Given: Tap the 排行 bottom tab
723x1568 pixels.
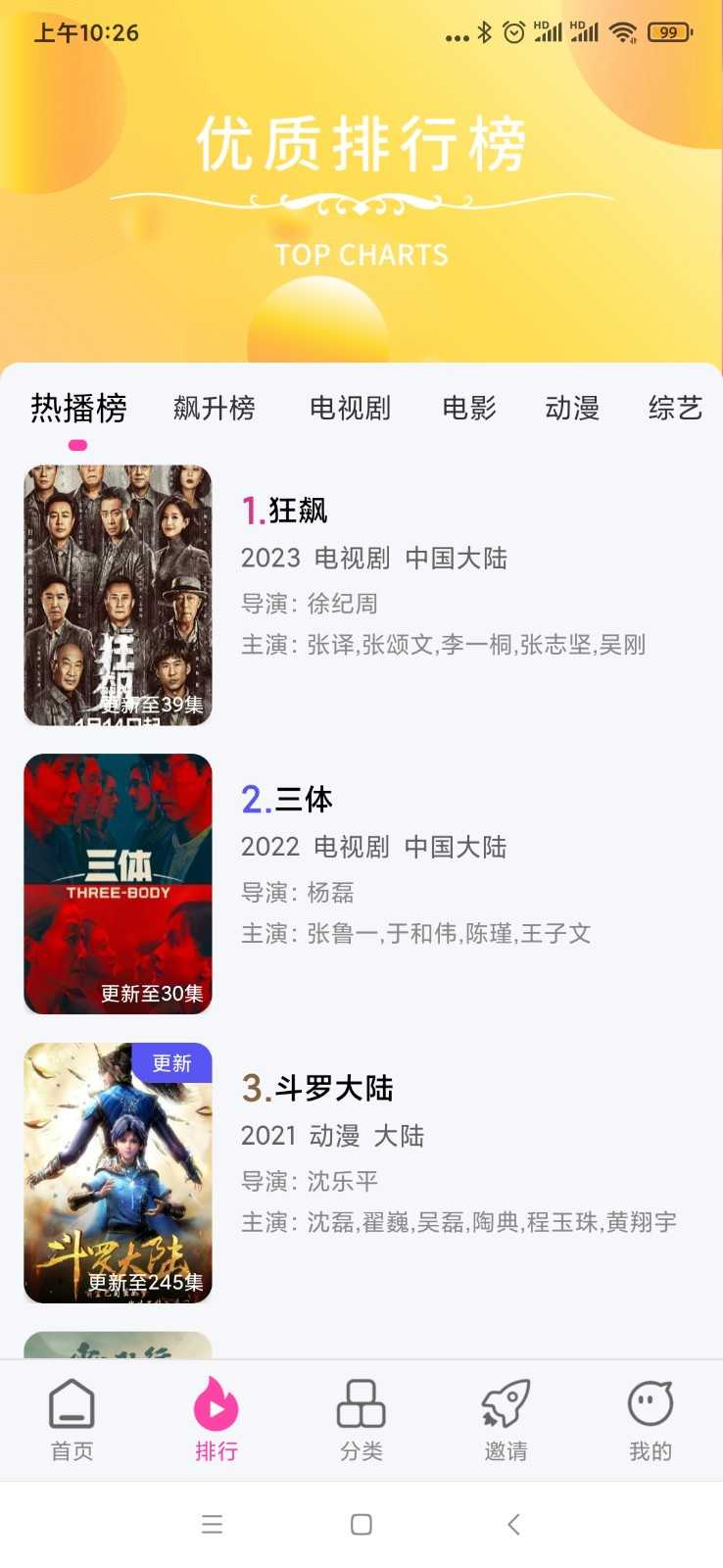Looking at the screenshot, I should [217, 1419].
